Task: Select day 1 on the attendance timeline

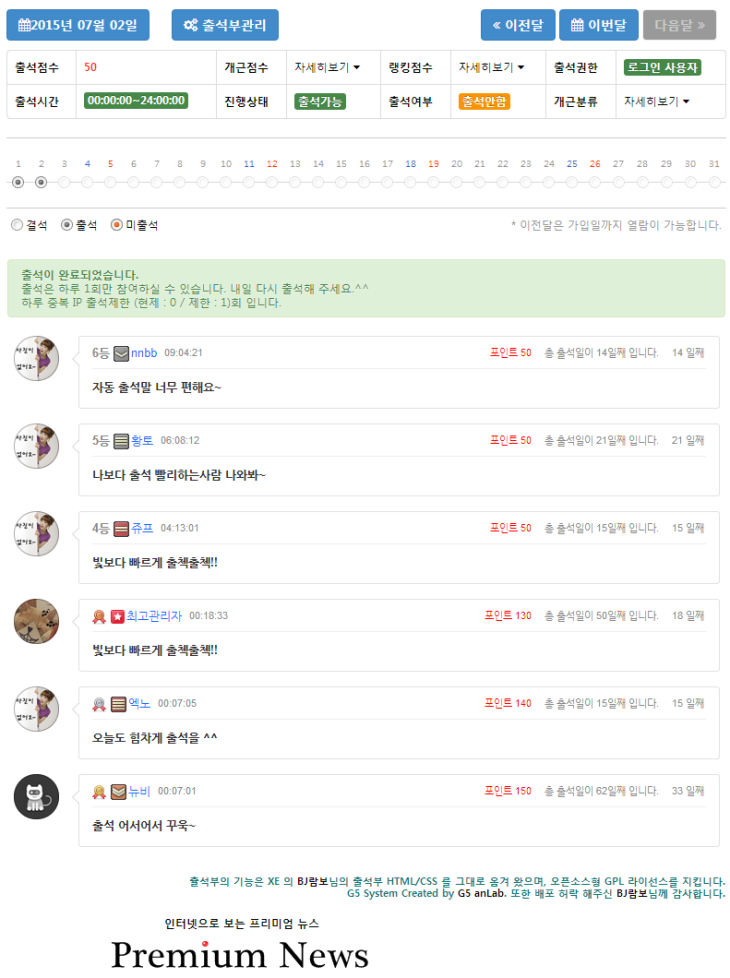Action: coord(18,182)
